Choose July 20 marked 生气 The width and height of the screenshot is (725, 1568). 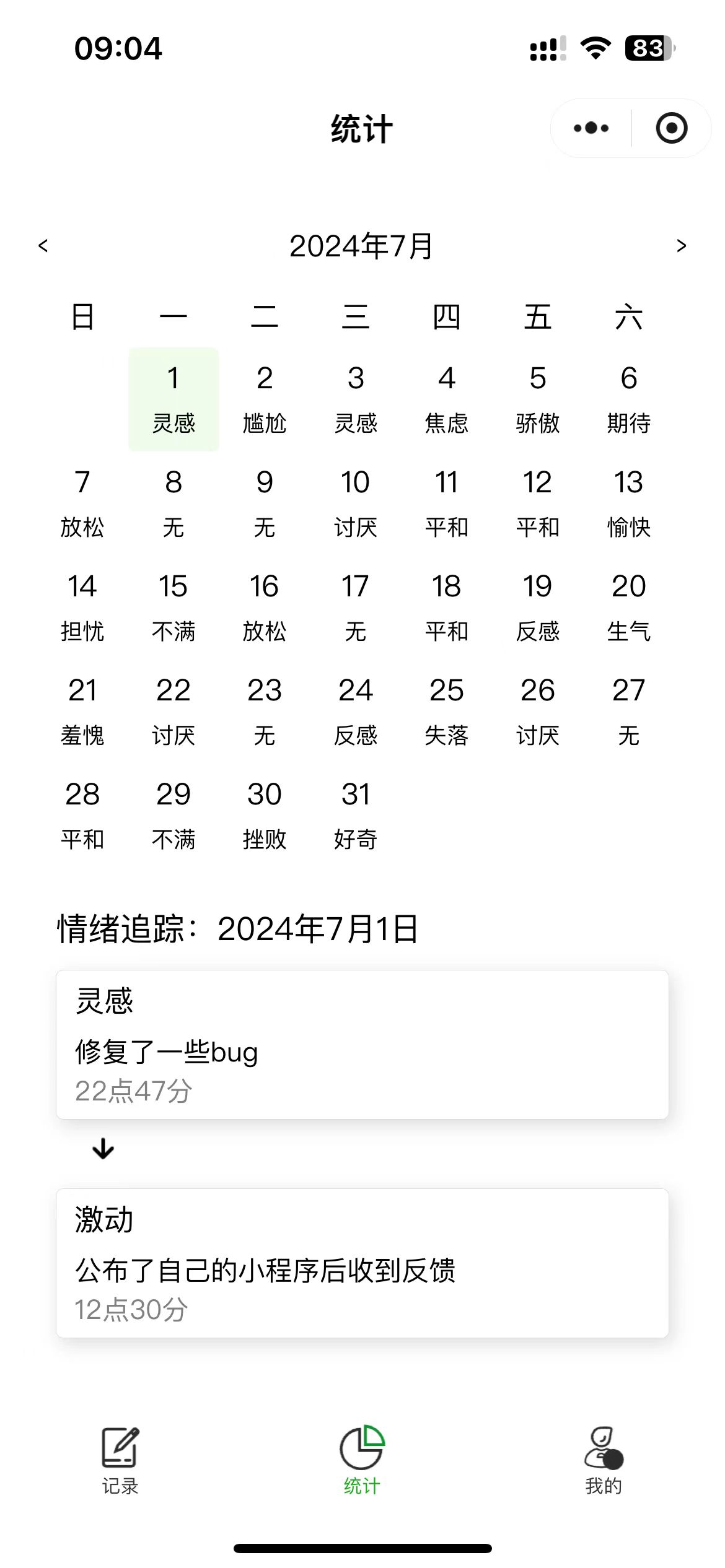(x=629, y=608)
